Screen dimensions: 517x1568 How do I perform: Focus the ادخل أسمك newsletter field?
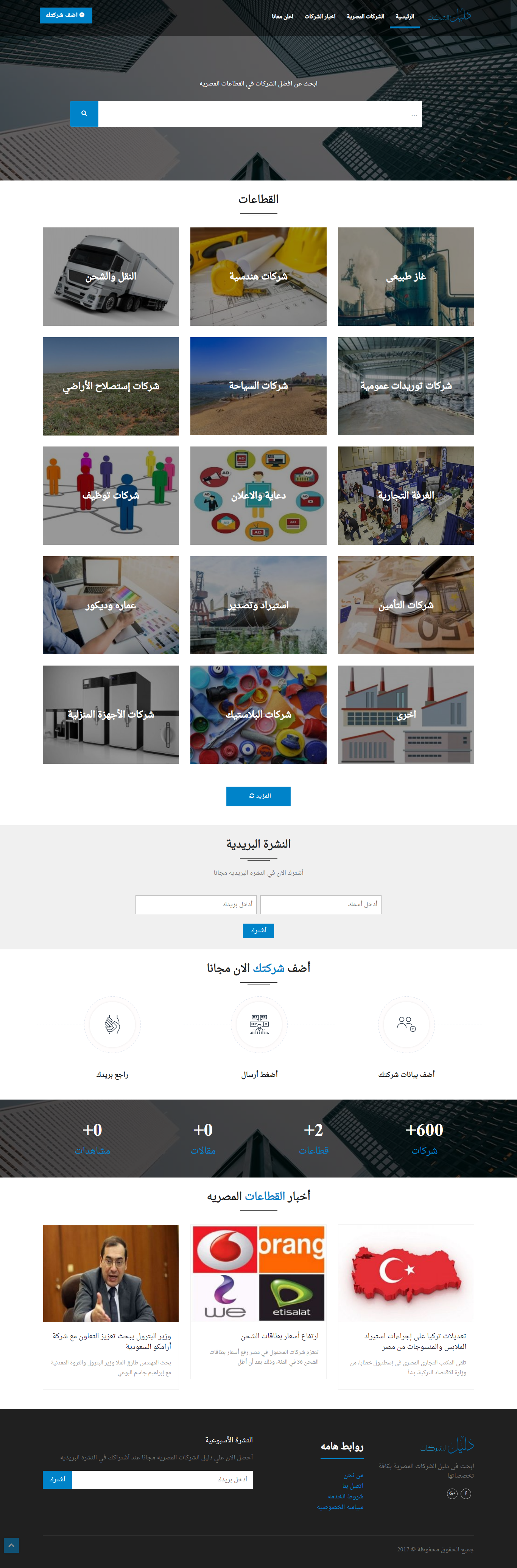(321, 904)
